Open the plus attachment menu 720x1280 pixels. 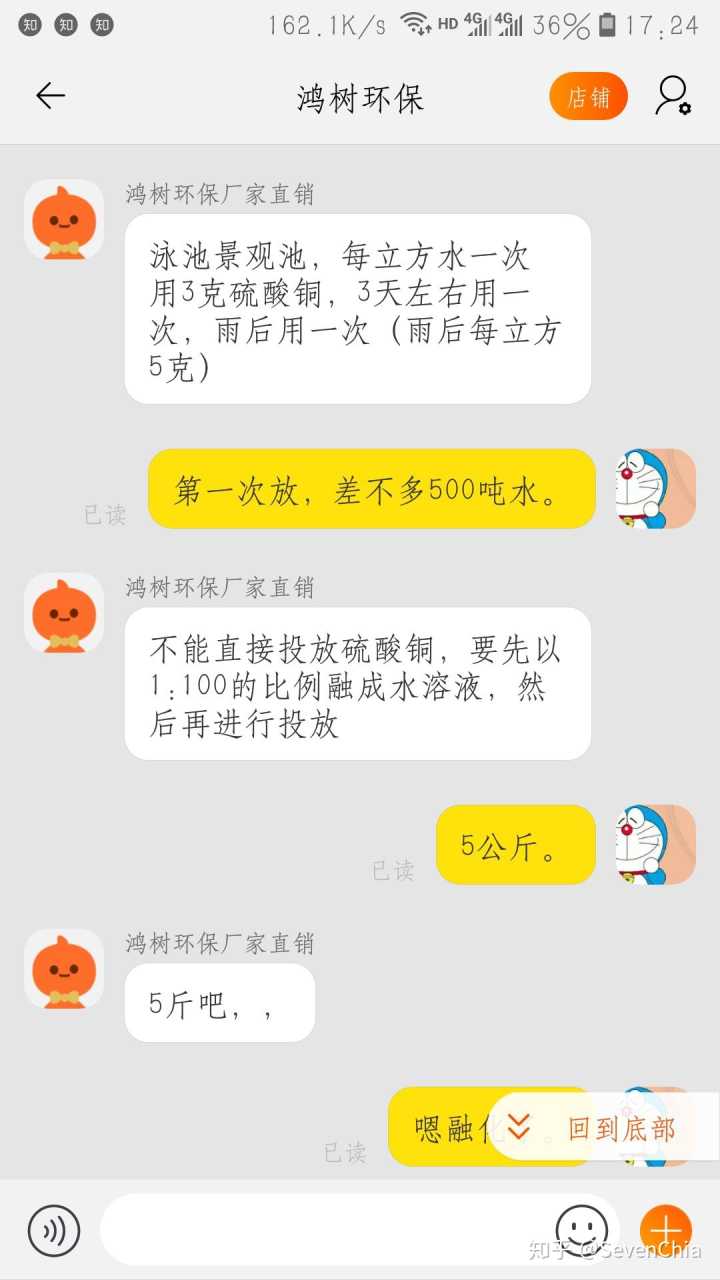[x=666, y=1229]
